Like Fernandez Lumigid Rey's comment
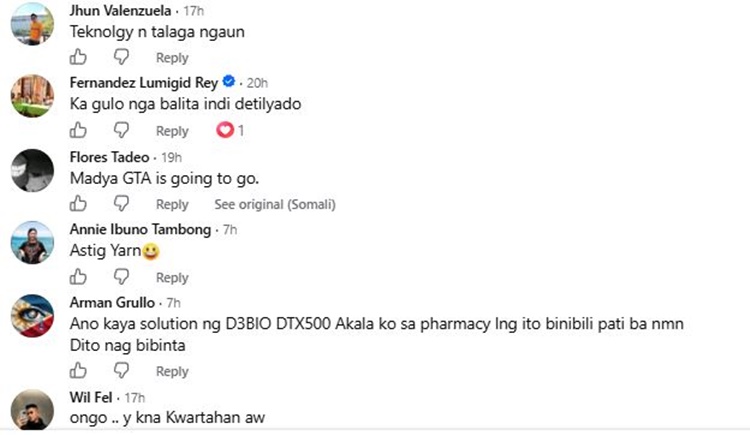This screenshot has height=435, width=750. point(78,130)
